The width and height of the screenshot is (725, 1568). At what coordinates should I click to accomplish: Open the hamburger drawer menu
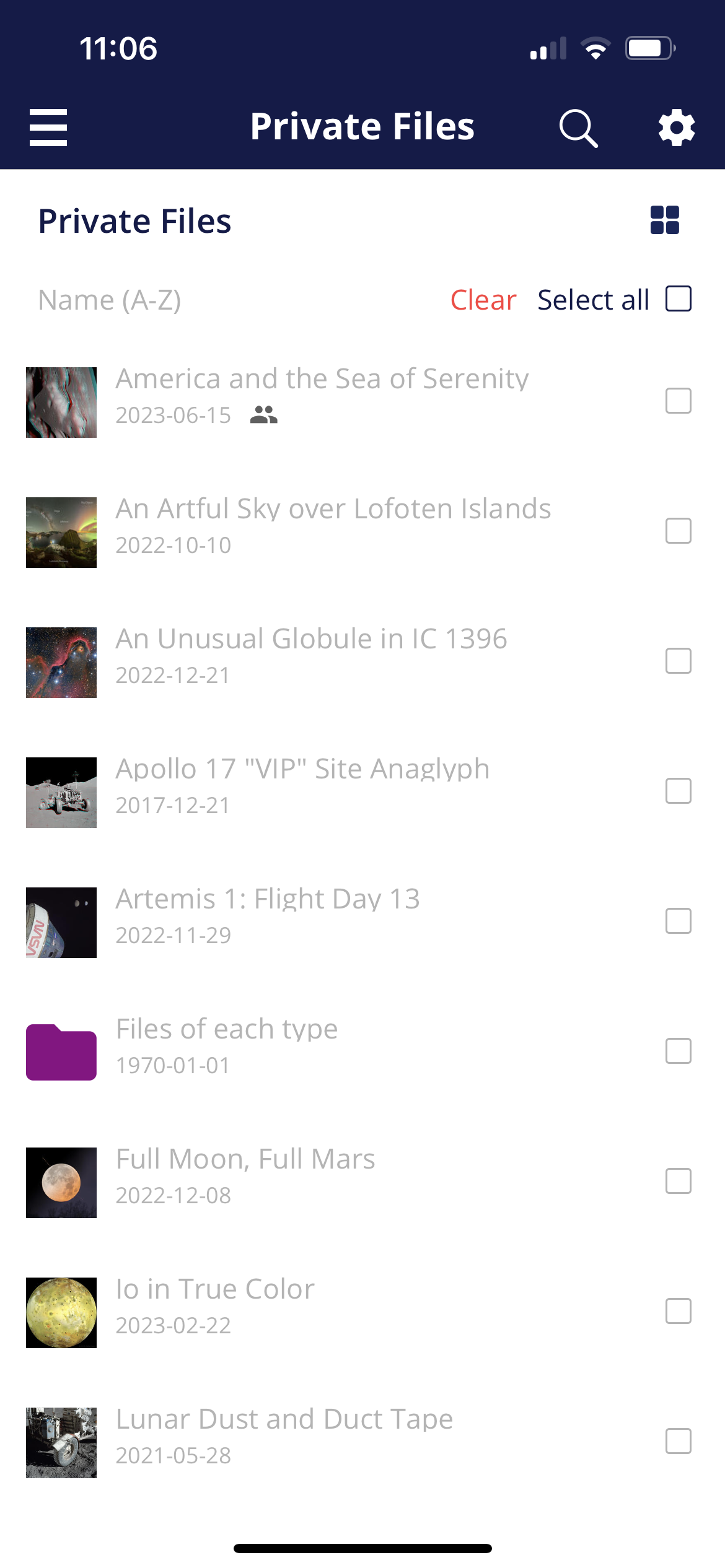(x=48, y=128)
